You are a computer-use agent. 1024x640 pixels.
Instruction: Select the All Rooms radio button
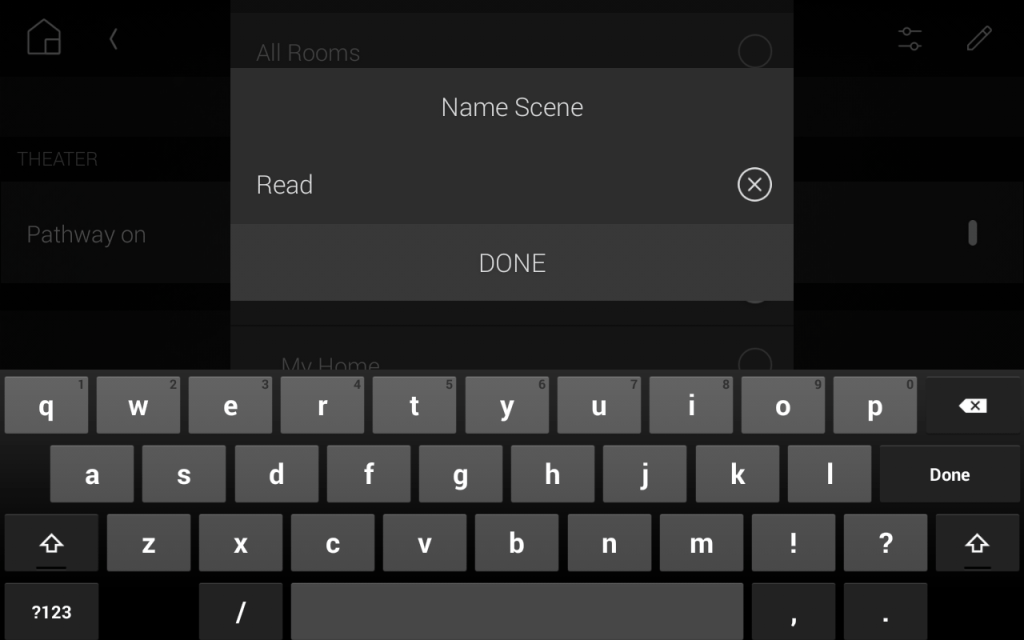pyautogui.click(x=754, y=51)
